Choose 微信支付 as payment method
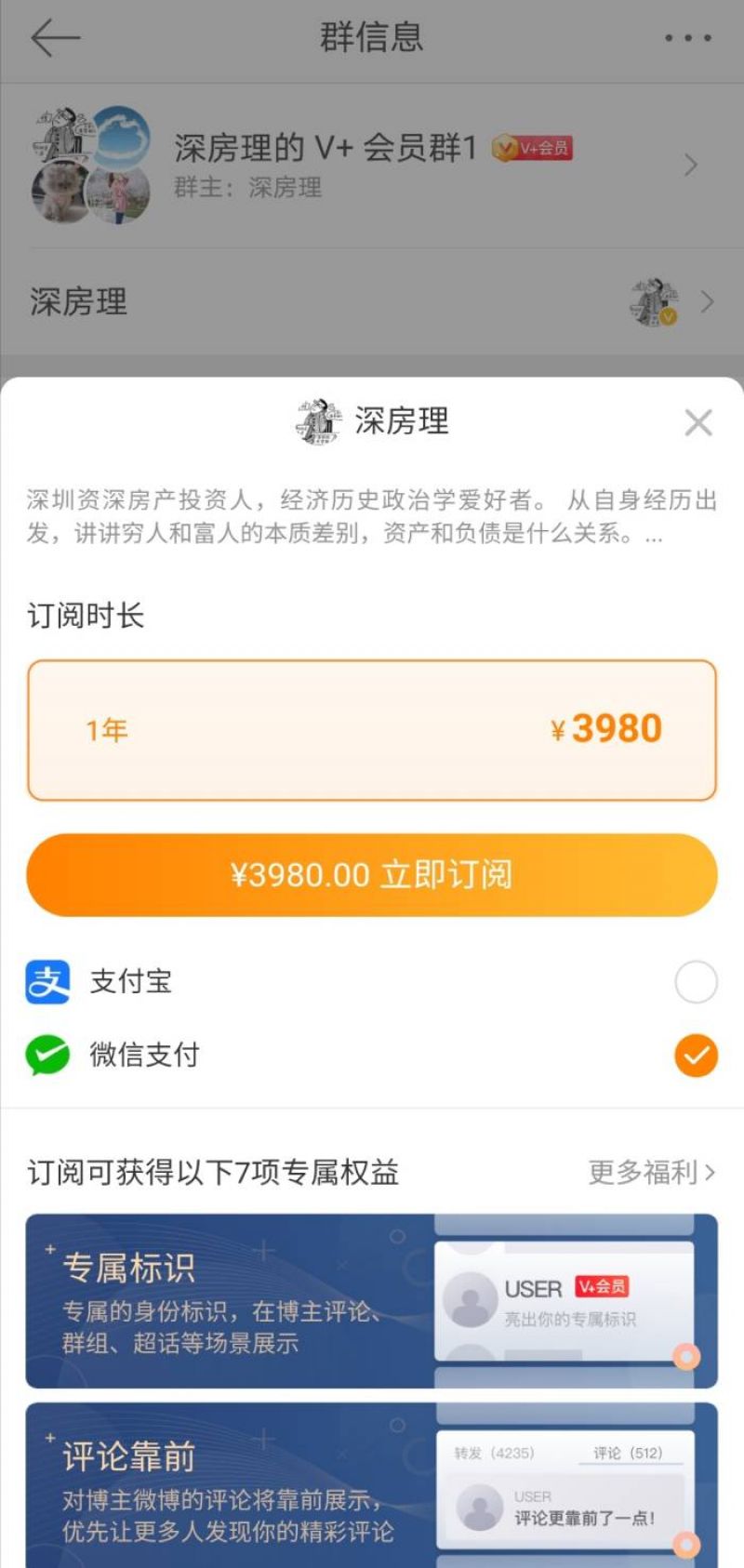744x1568 pixels. 372,1056
